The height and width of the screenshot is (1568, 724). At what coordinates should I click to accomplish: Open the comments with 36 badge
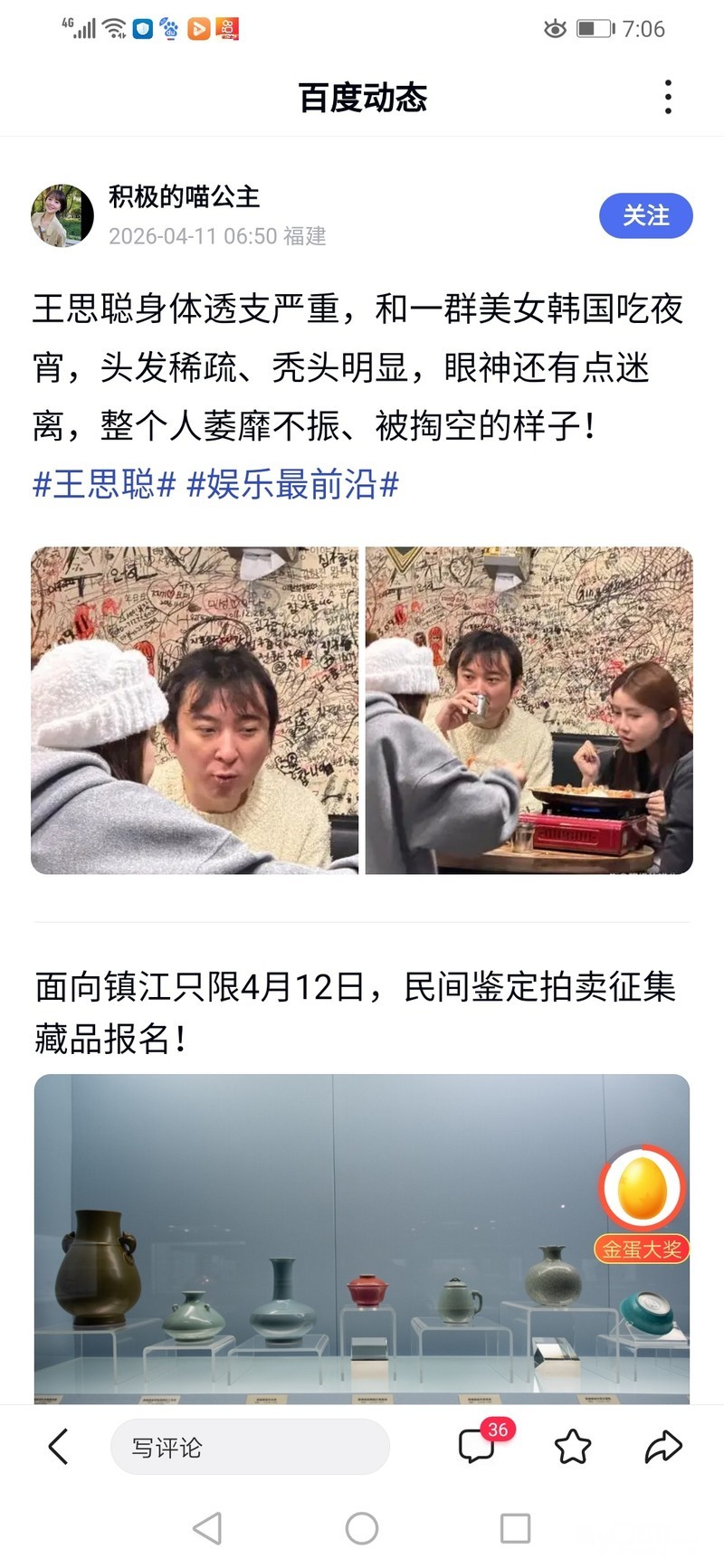pos(479,1446)
